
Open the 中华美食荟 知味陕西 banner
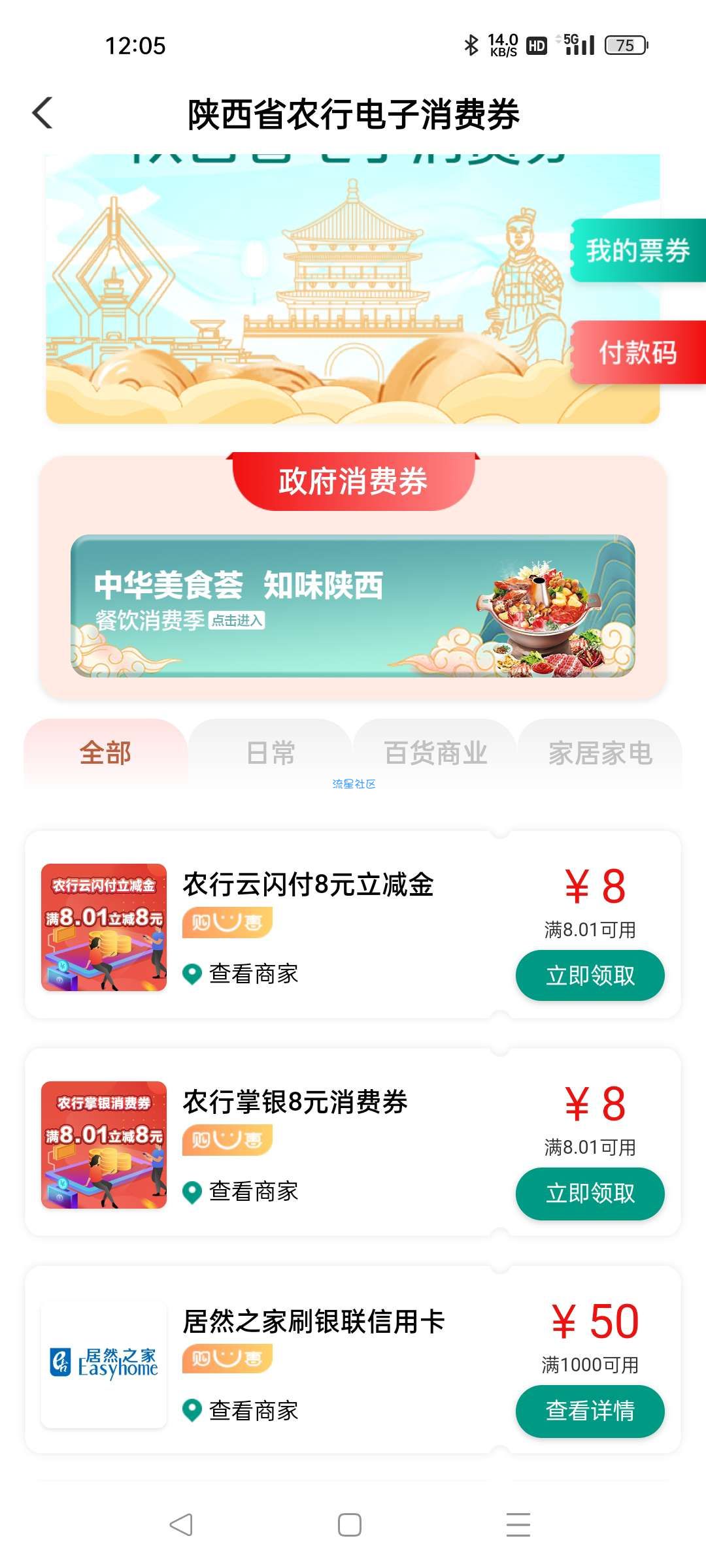coord(353,606)
